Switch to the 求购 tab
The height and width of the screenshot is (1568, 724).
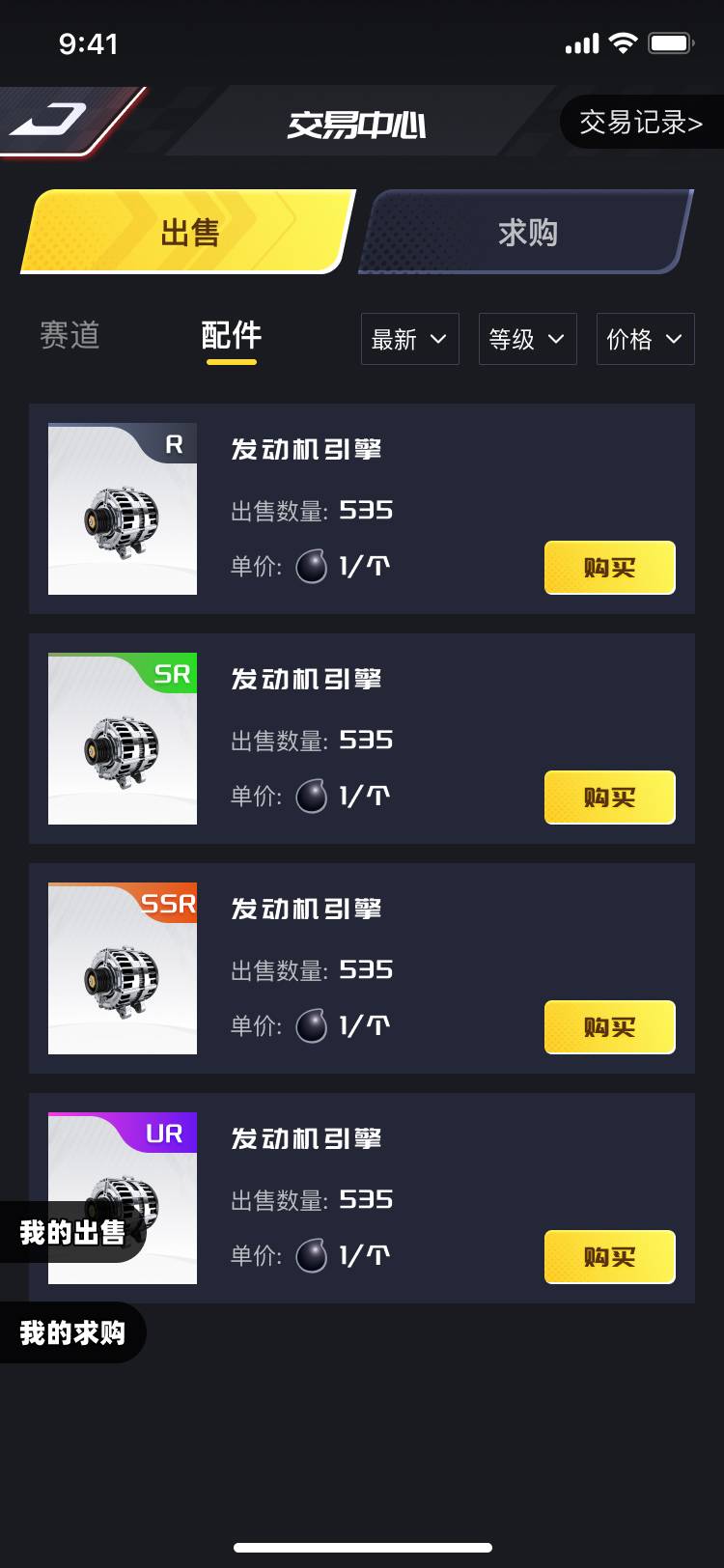527,233
